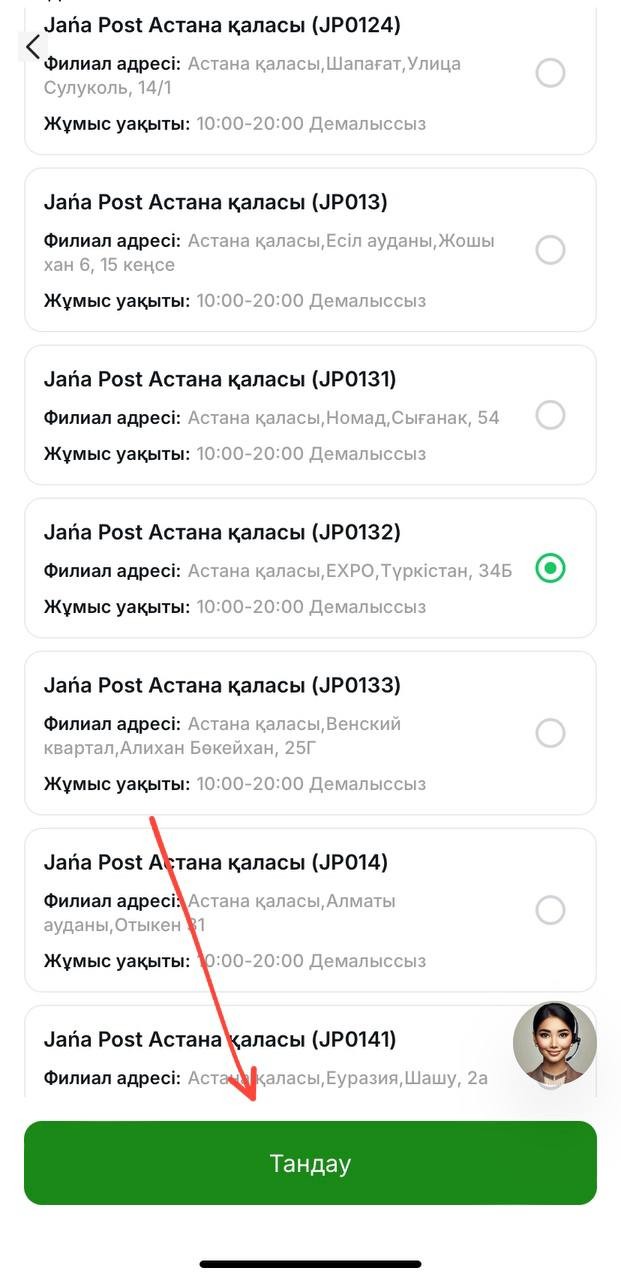Go back using the top-left arrow
621x1280 pixels.
click(33, 46)
